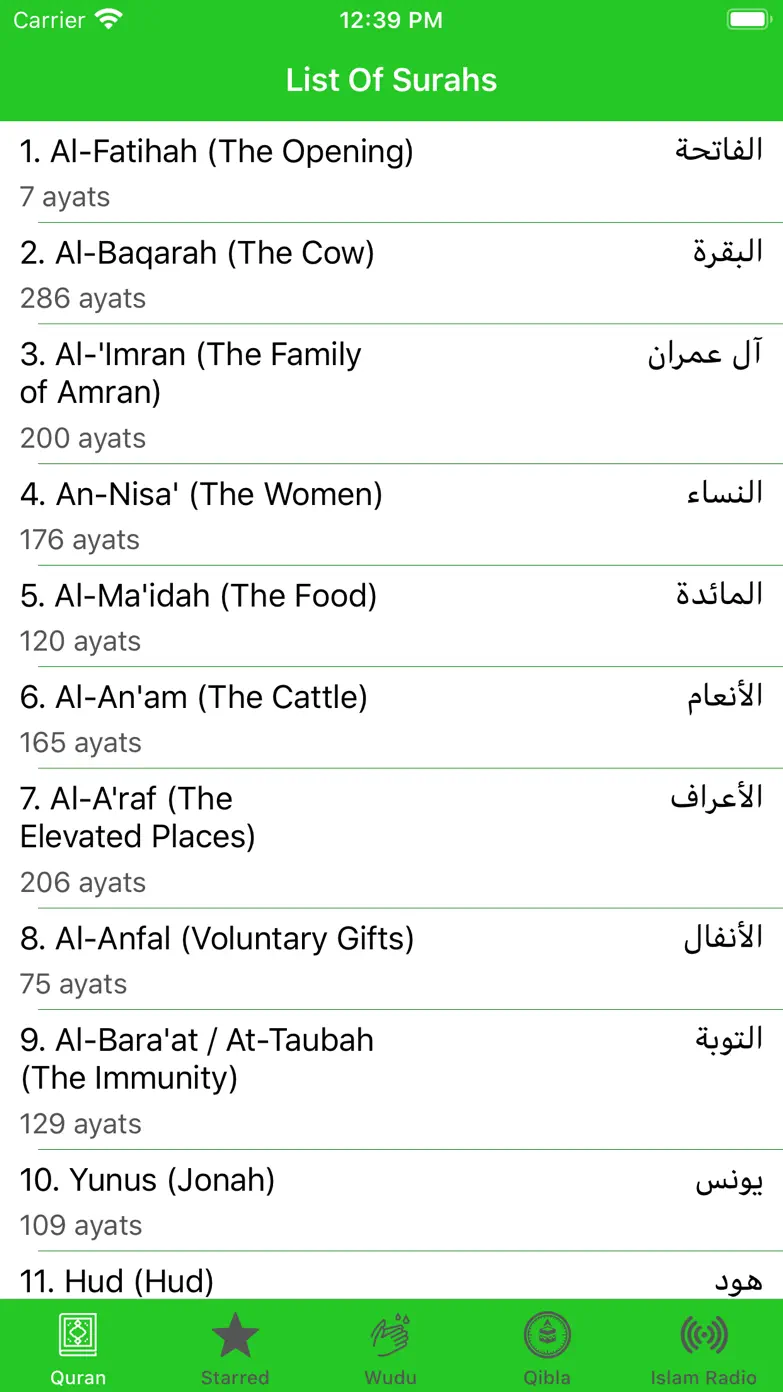Image resolution: width=783 pixels, height=1392 pixels.
Task: Select Al-A'raf (The Elevated Places)
Action: (391, 839)
